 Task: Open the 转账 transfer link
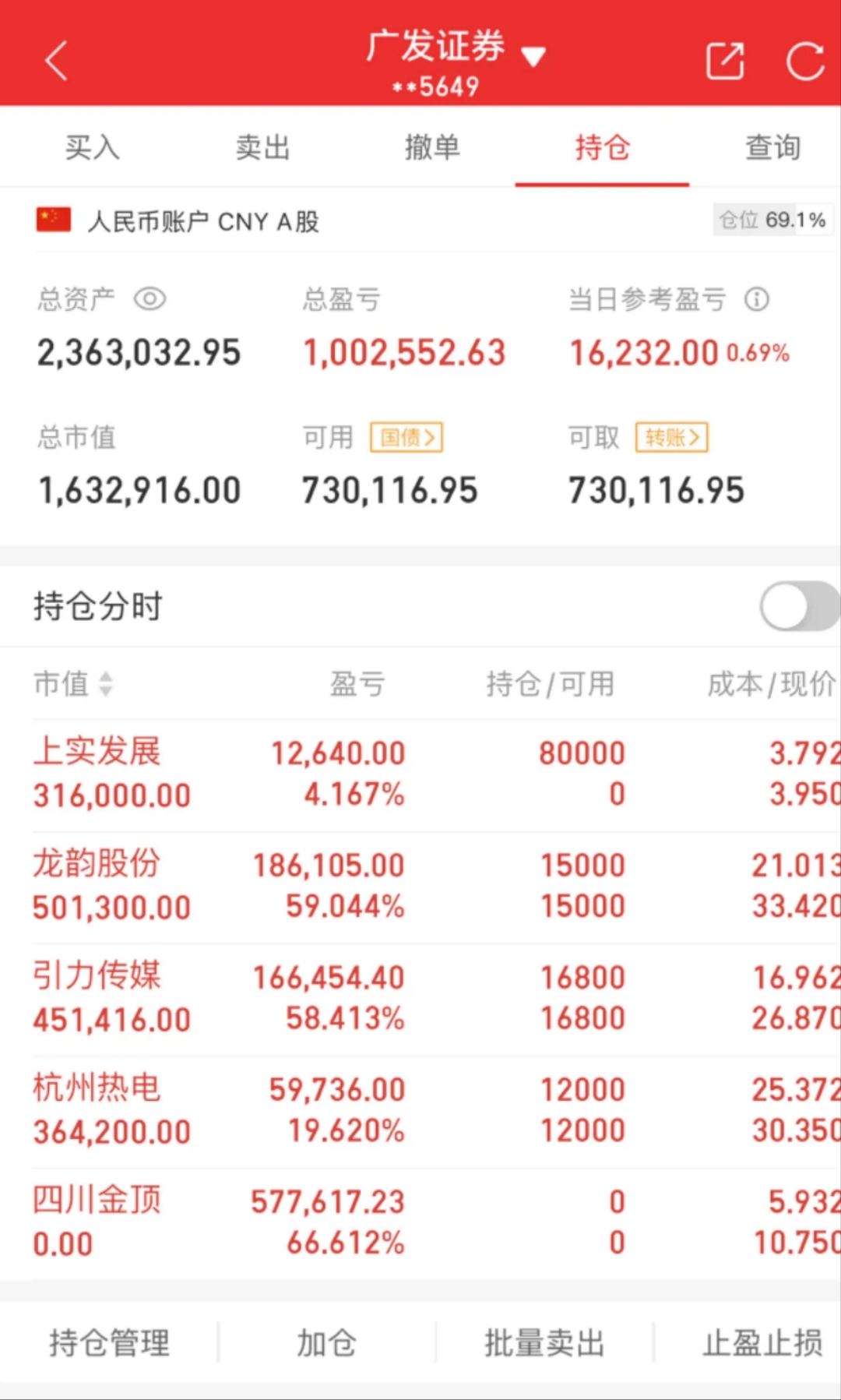tap(672, 437)
